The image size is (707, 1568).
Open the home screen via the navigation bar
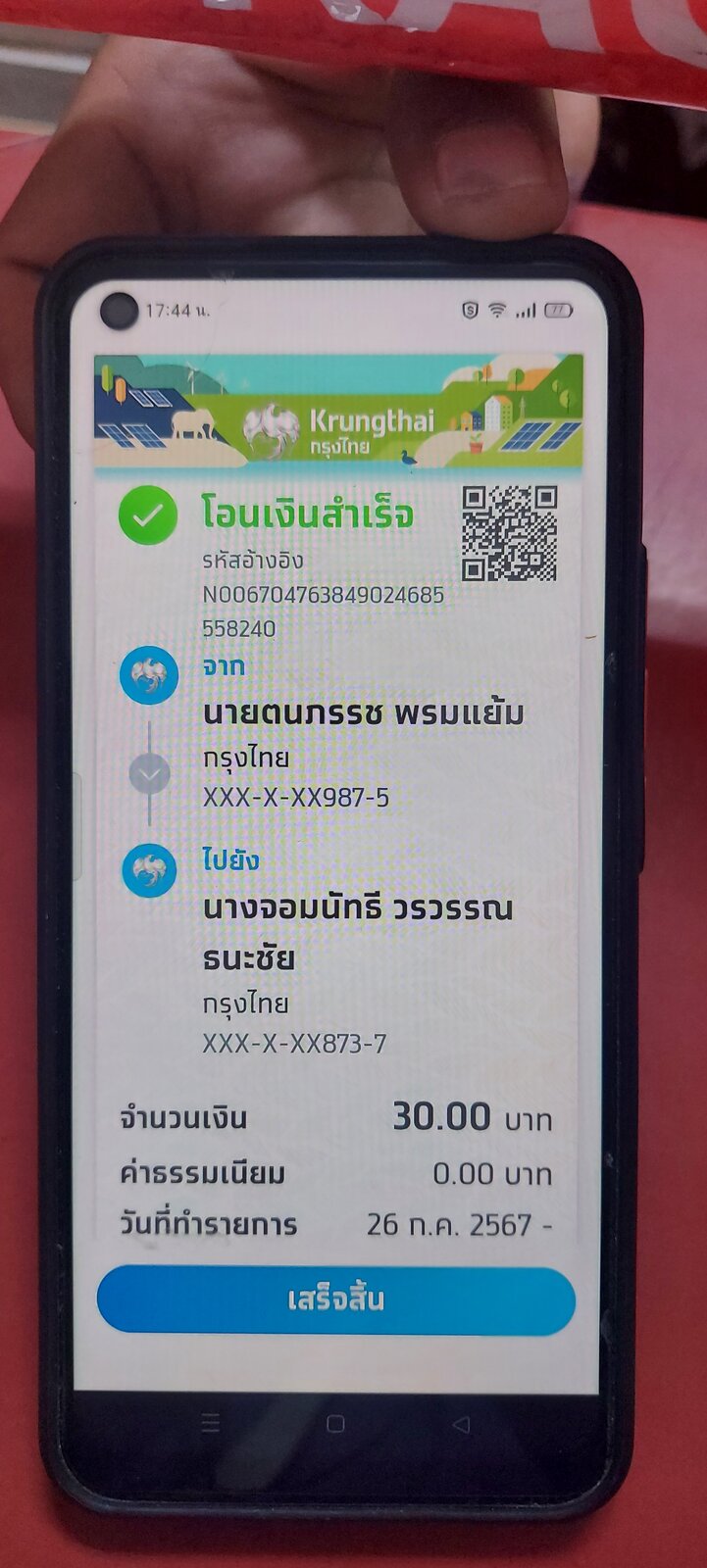point(335,1424)
